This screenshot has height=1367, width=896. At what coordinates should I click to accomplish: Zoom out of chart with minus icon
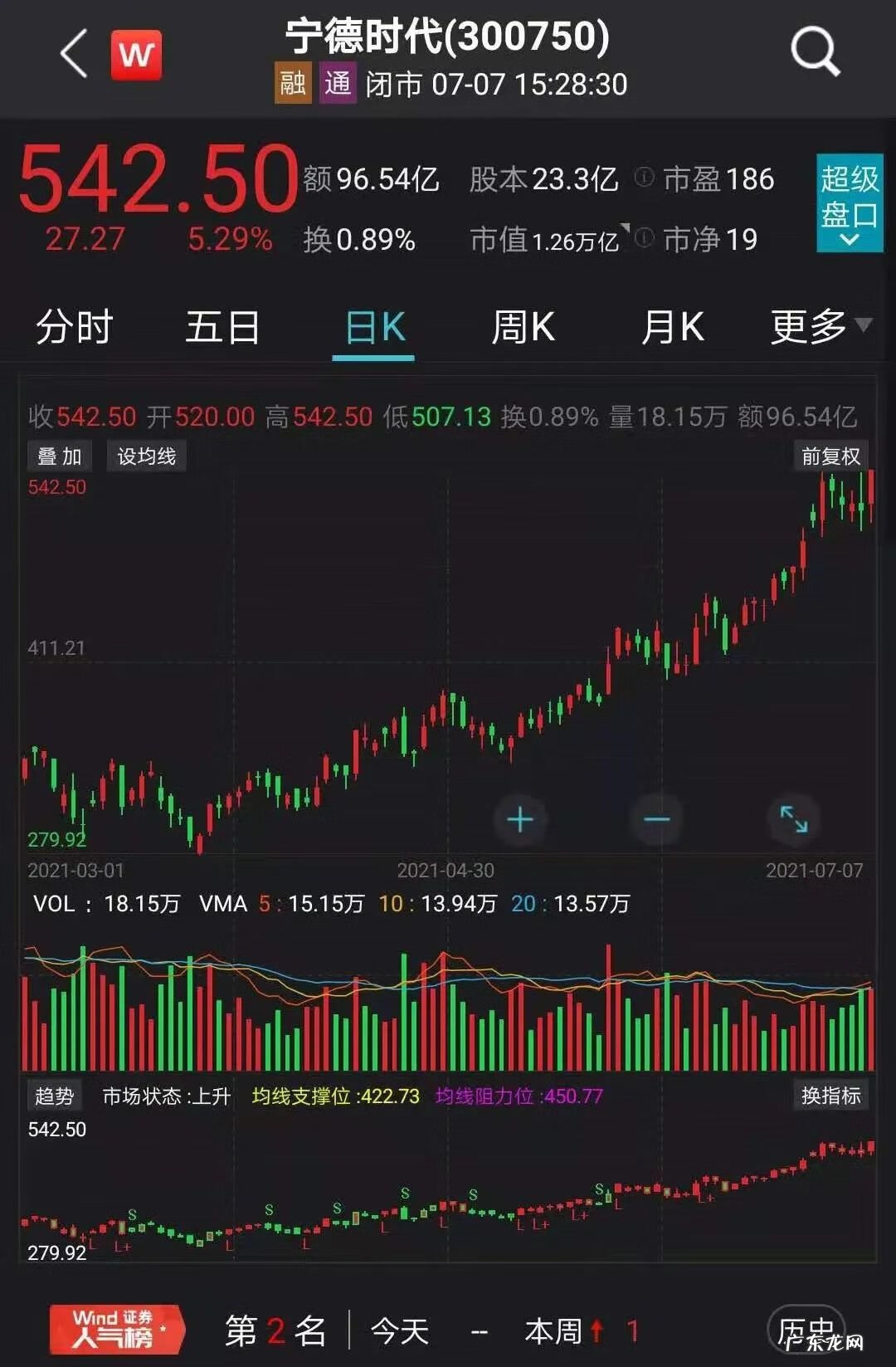click(x=657, y=819)
